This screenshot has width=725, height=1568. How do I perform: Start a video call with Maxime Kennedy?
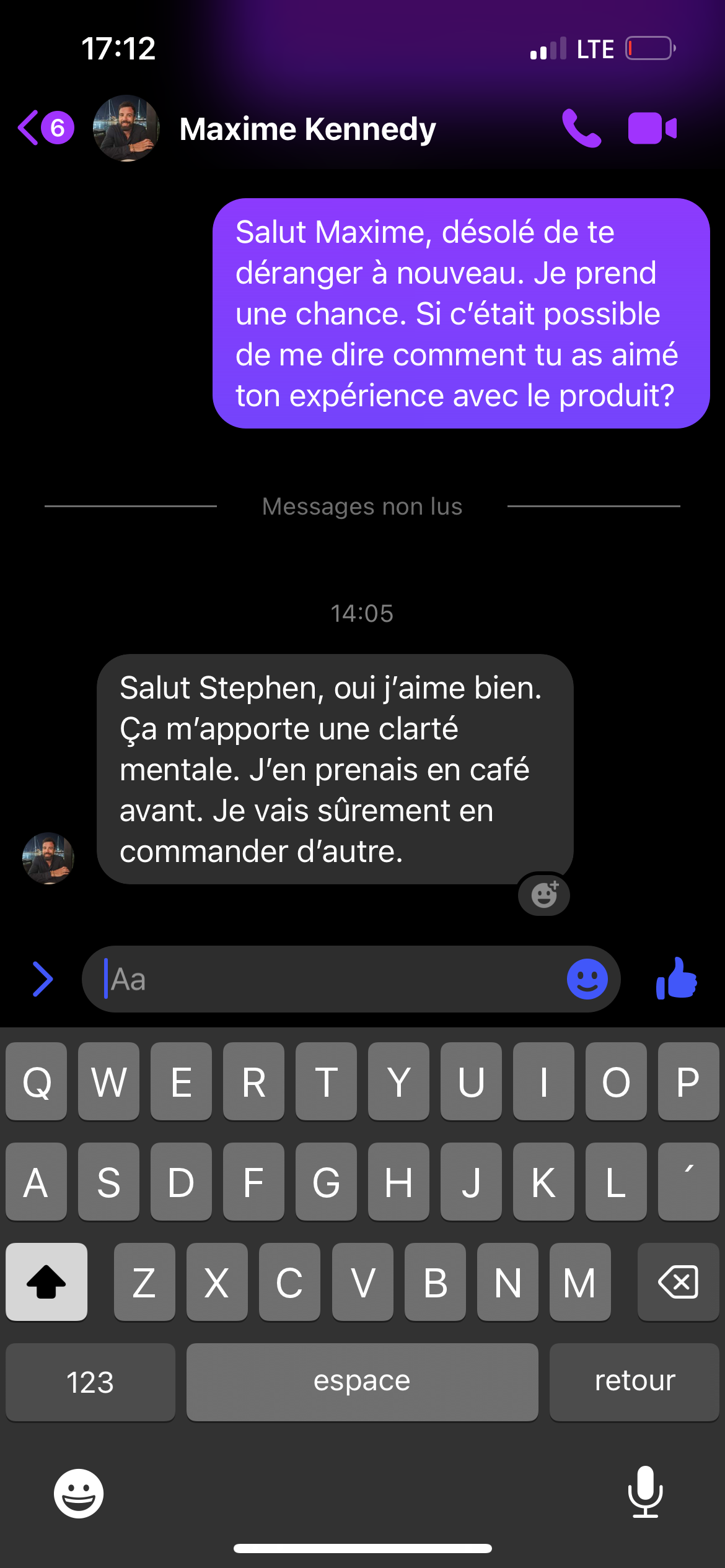(x=652, y=128)
